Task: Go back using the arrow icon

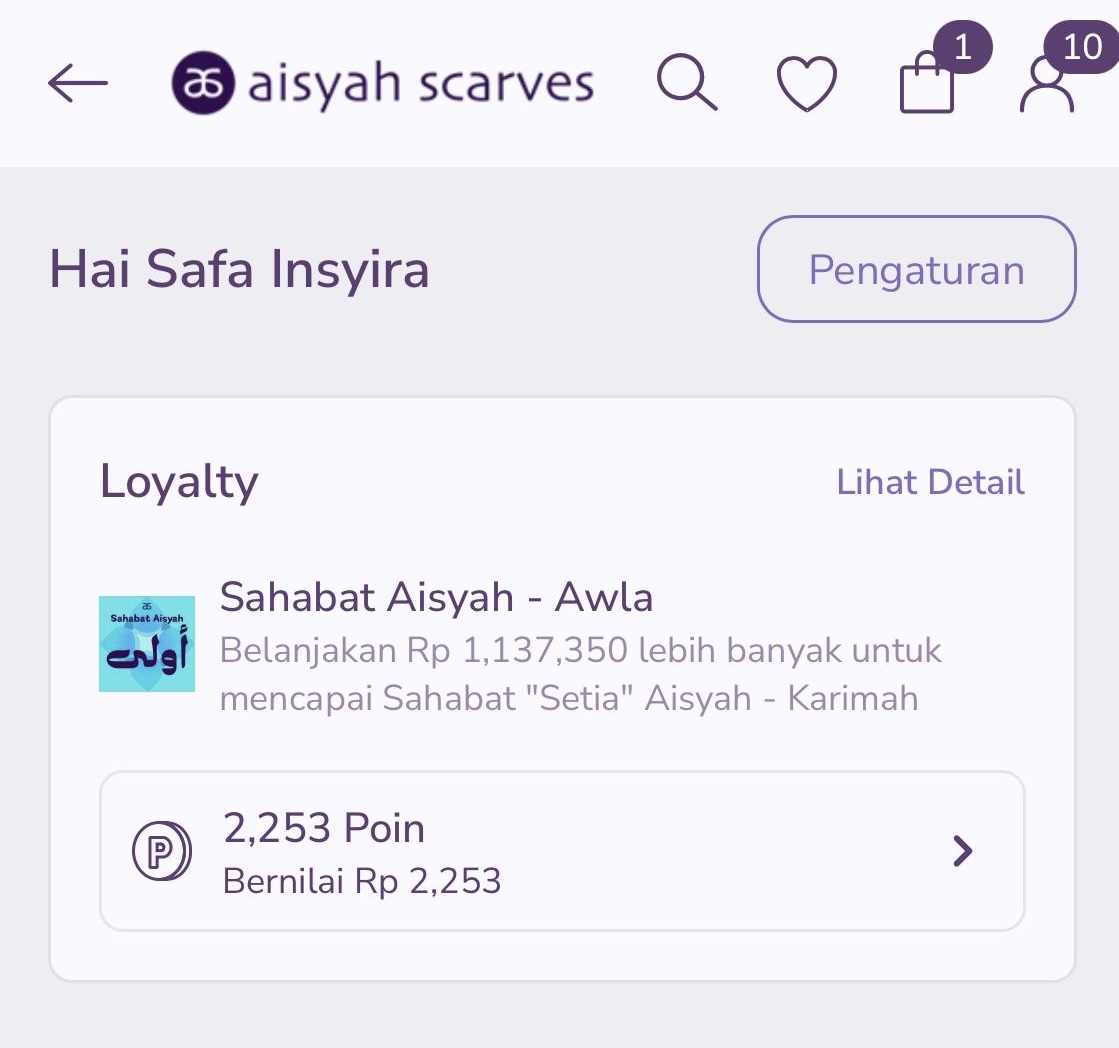Action: point(78,84)
